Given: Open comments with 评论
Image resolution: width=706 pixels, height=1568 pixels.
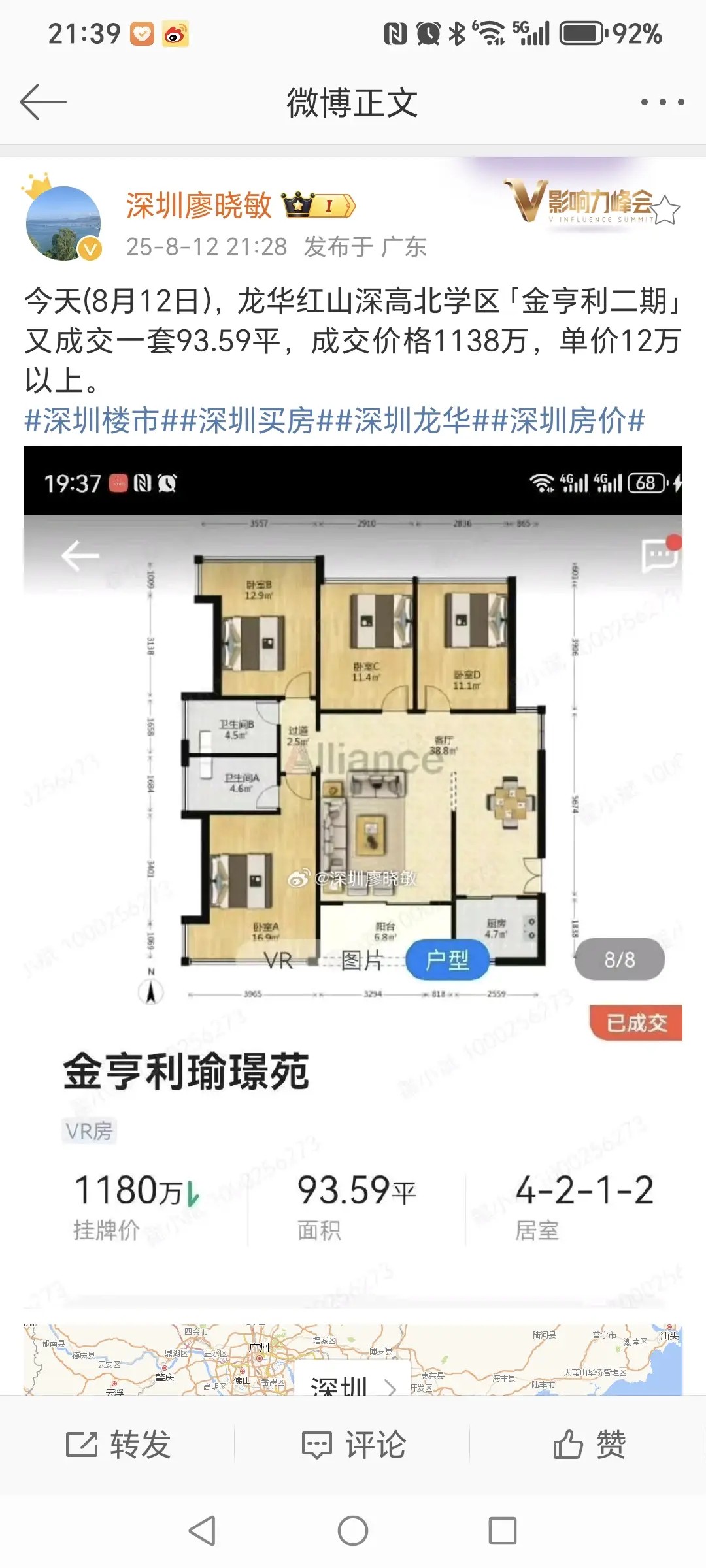Looking at the screenshot, I should click(x=353, y=1445).
